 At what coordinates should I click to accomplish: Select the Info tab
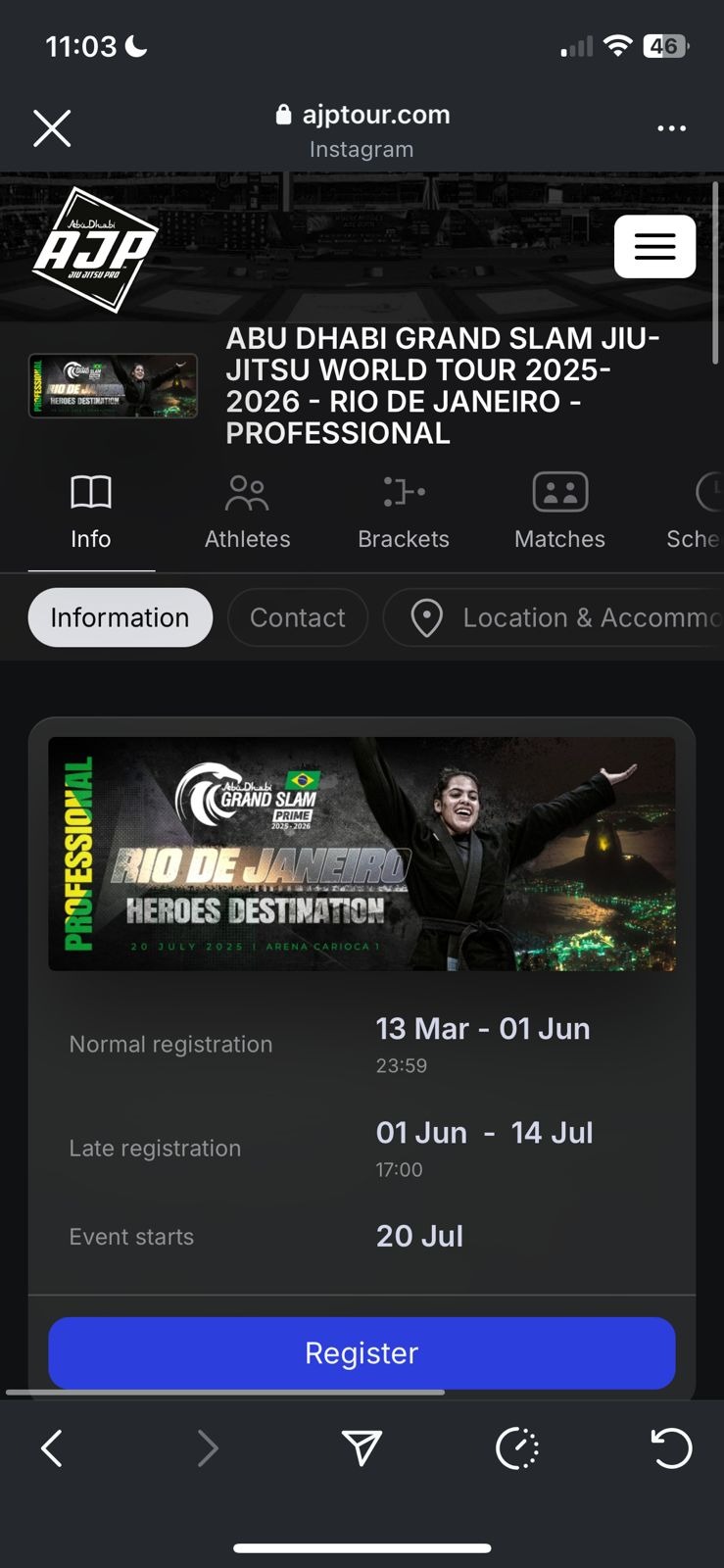(x=91, y=512)
